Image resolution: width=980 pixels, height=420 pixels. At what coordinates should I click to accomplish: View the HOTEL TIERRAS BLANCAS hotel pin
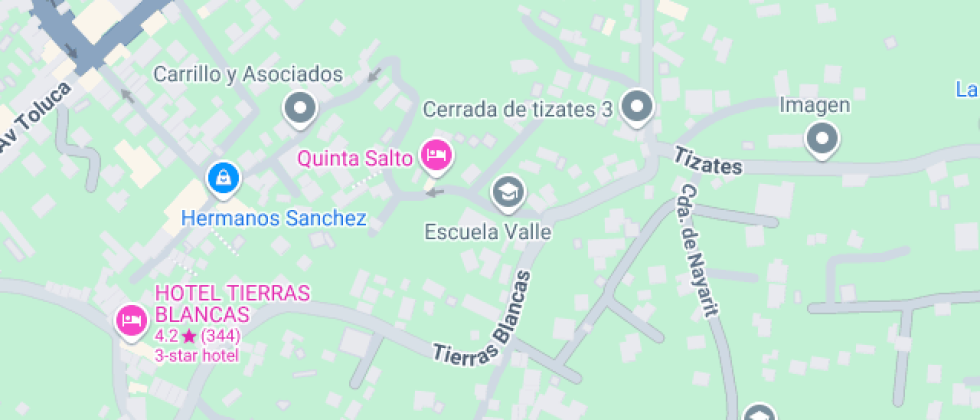point(131,320)
